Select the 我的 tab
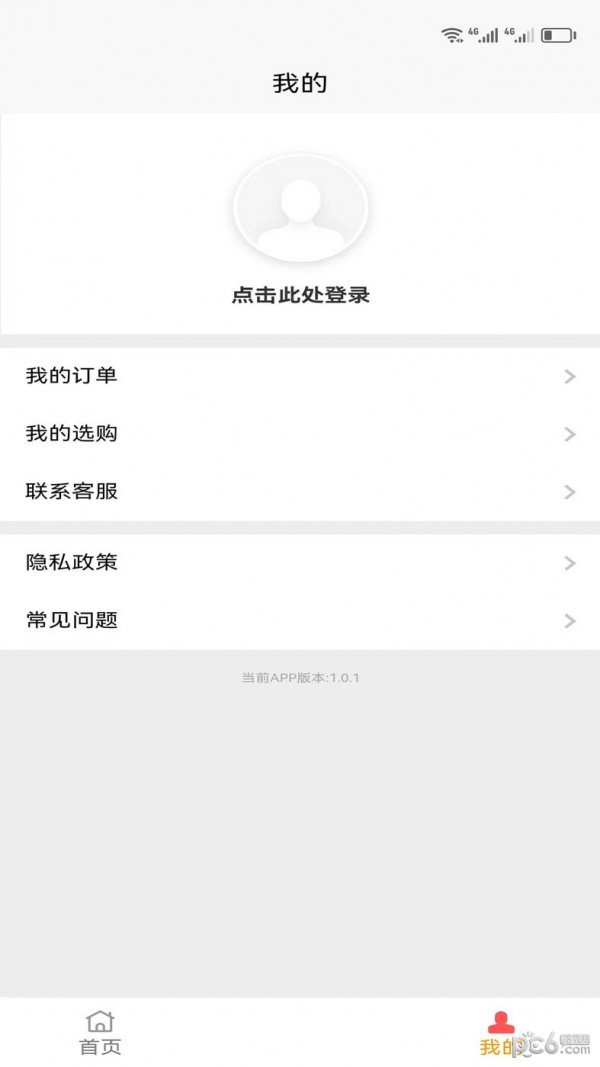Image resolution: width=600 pixels, height=1067 pixels. point(501,1032)
